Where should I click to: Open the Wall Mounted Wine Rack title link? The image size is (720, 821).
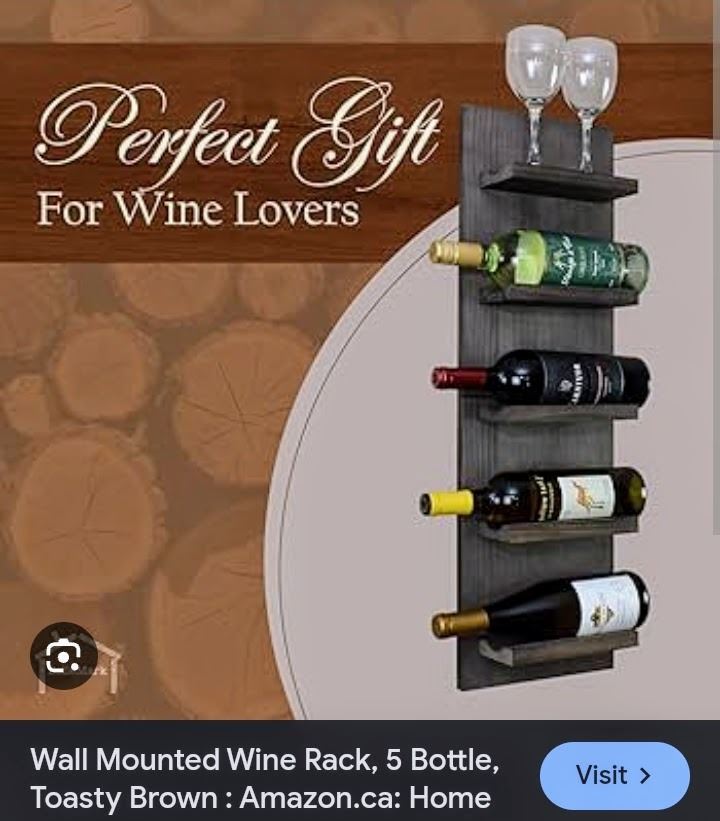click(264, 778)
